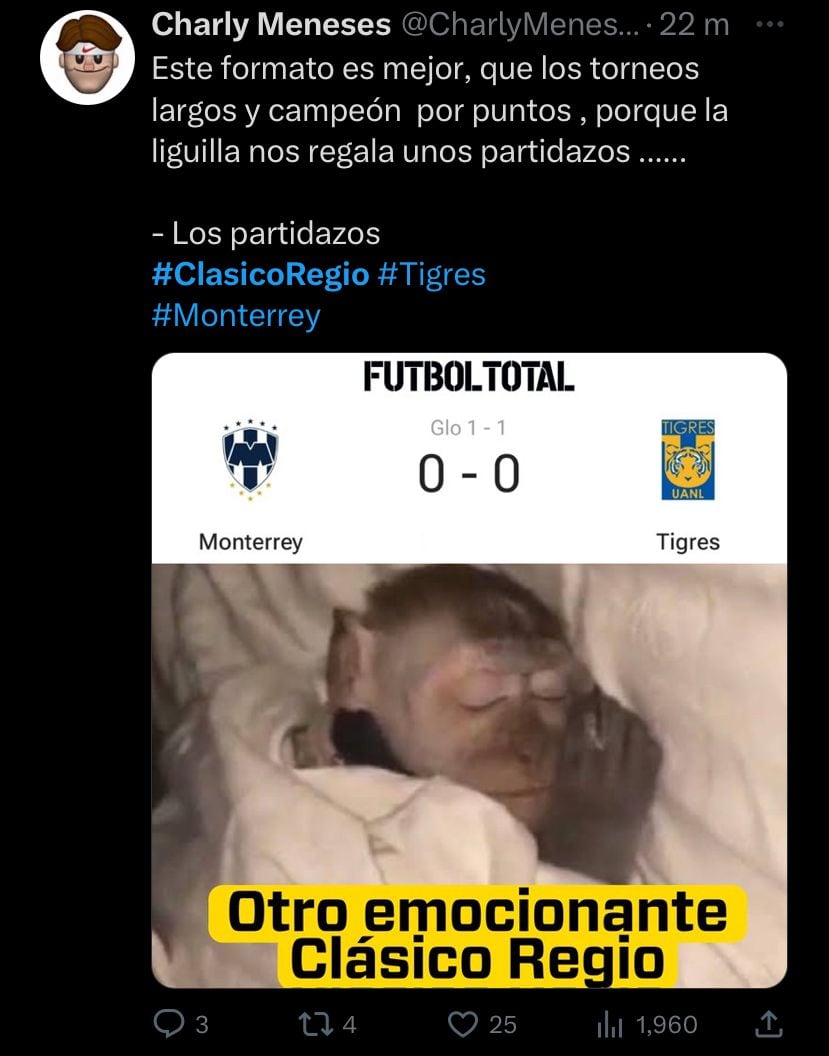Open the #ClasicoRegio hashtag
This screenshot has height=1056, width=829.
[260, 274]
